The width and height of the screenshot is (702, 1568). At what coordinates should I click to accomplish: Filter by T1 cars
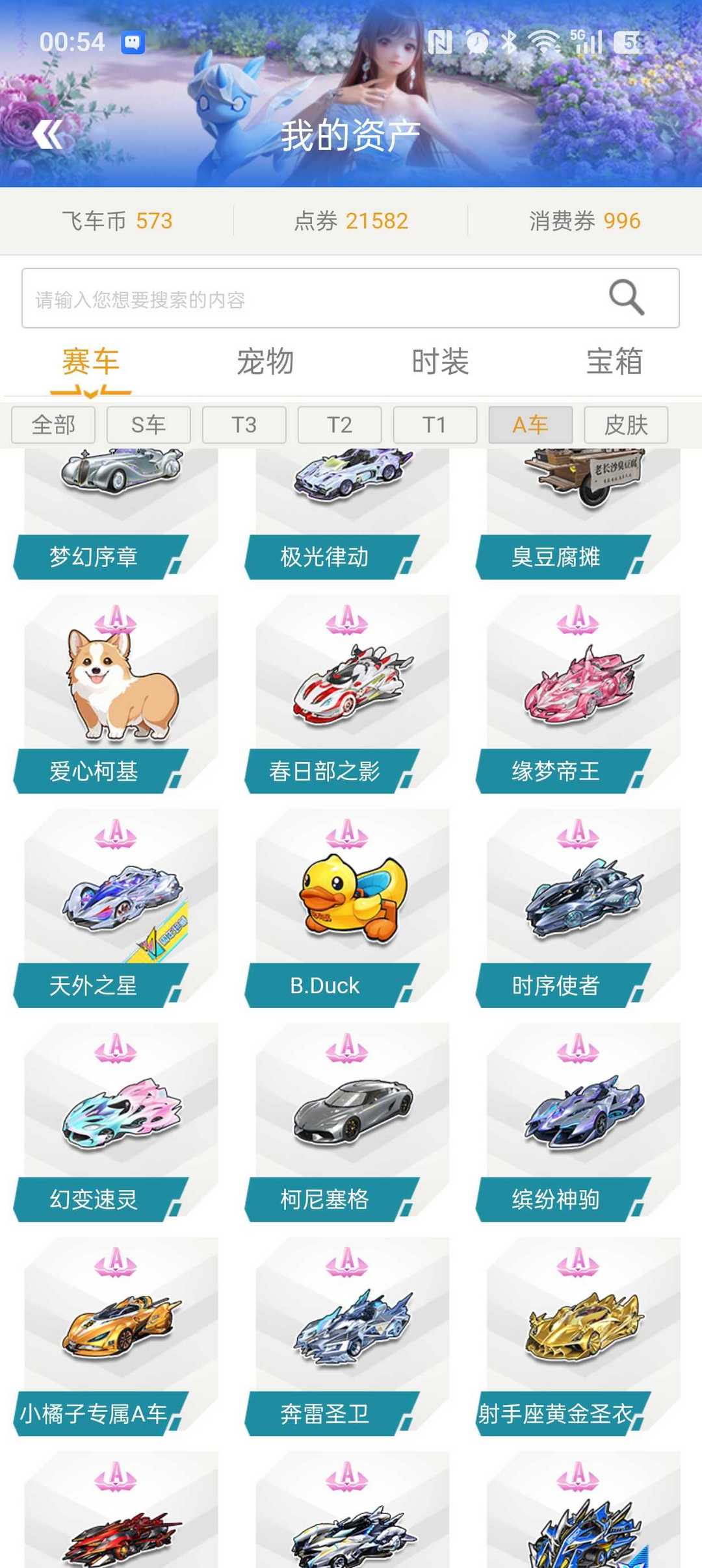tap(435, 425)
